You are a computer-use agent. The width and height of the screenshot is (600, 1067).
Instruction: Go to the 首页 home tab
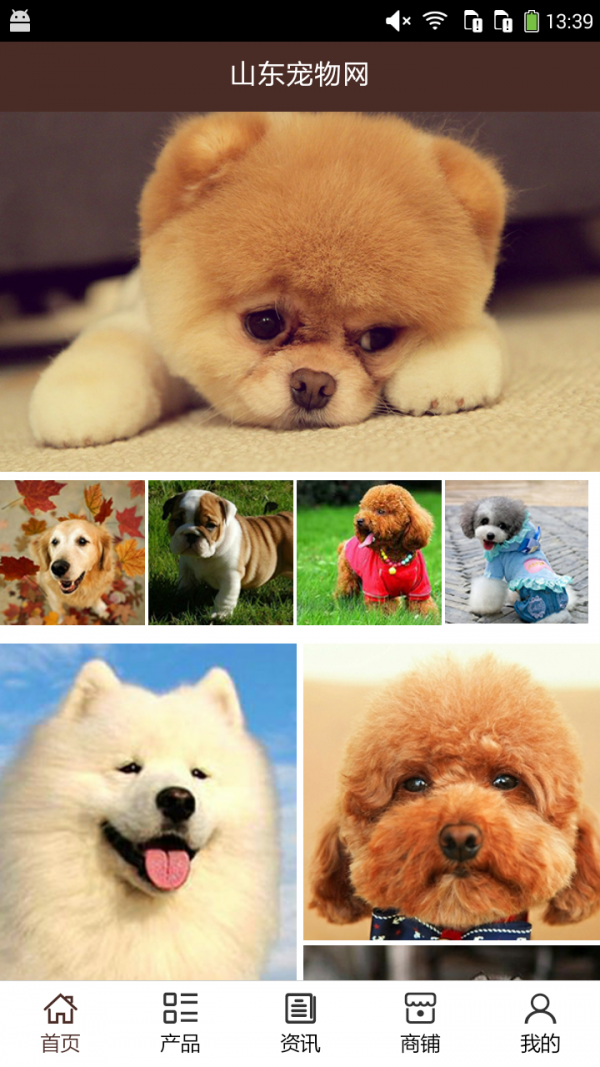point(60,1023)
